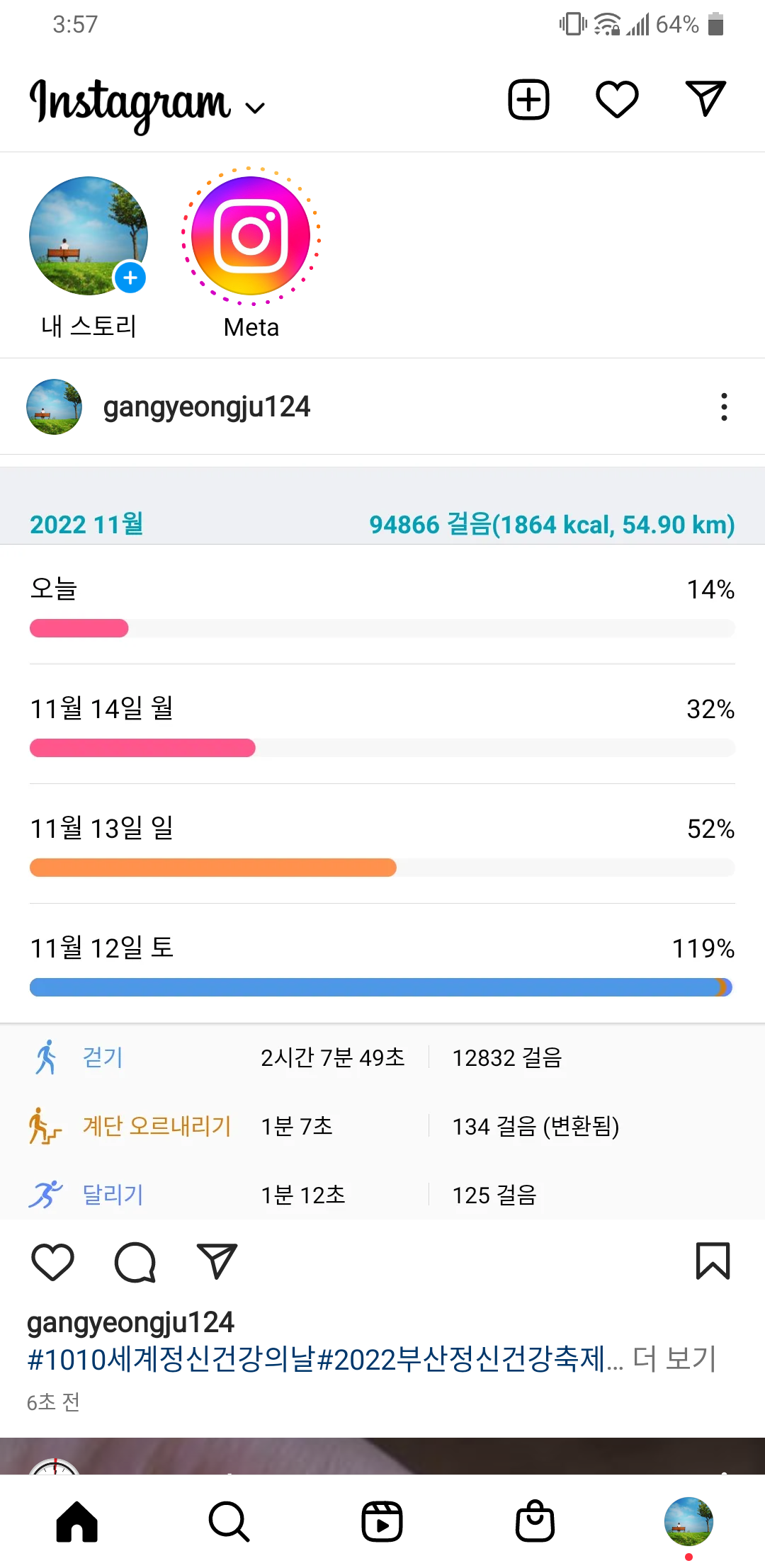Open the Shop tab
The width and height of the screenshot is (765, 1568).
(535, 1521)
